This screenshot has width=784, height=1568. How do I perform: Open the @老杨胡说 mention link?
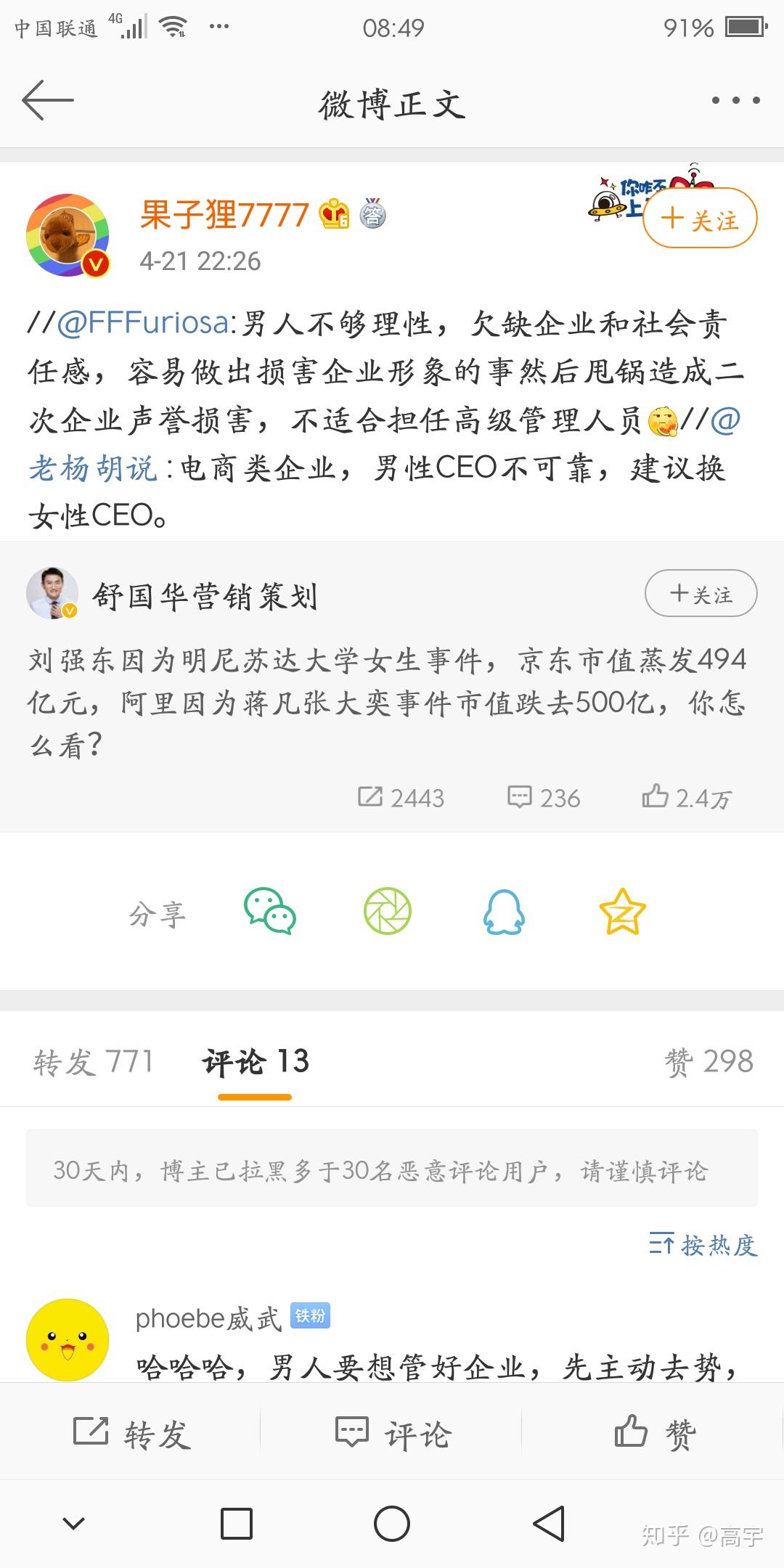(93, 468)
